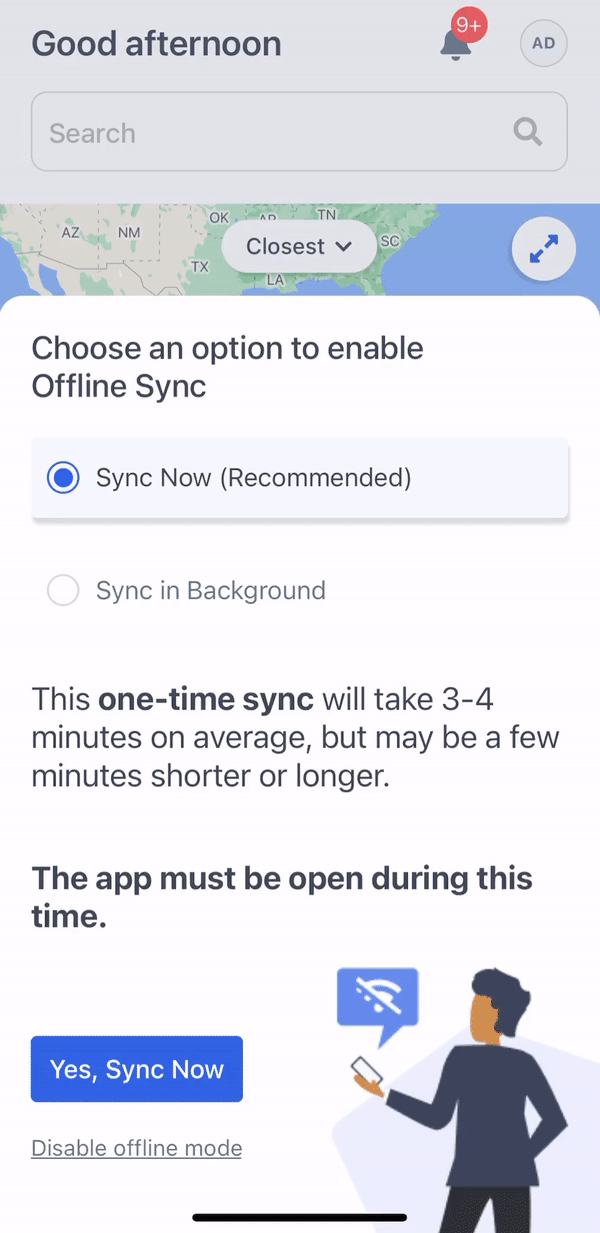Select Sync in Background option

pyautogui.click(x=299, y=591)
